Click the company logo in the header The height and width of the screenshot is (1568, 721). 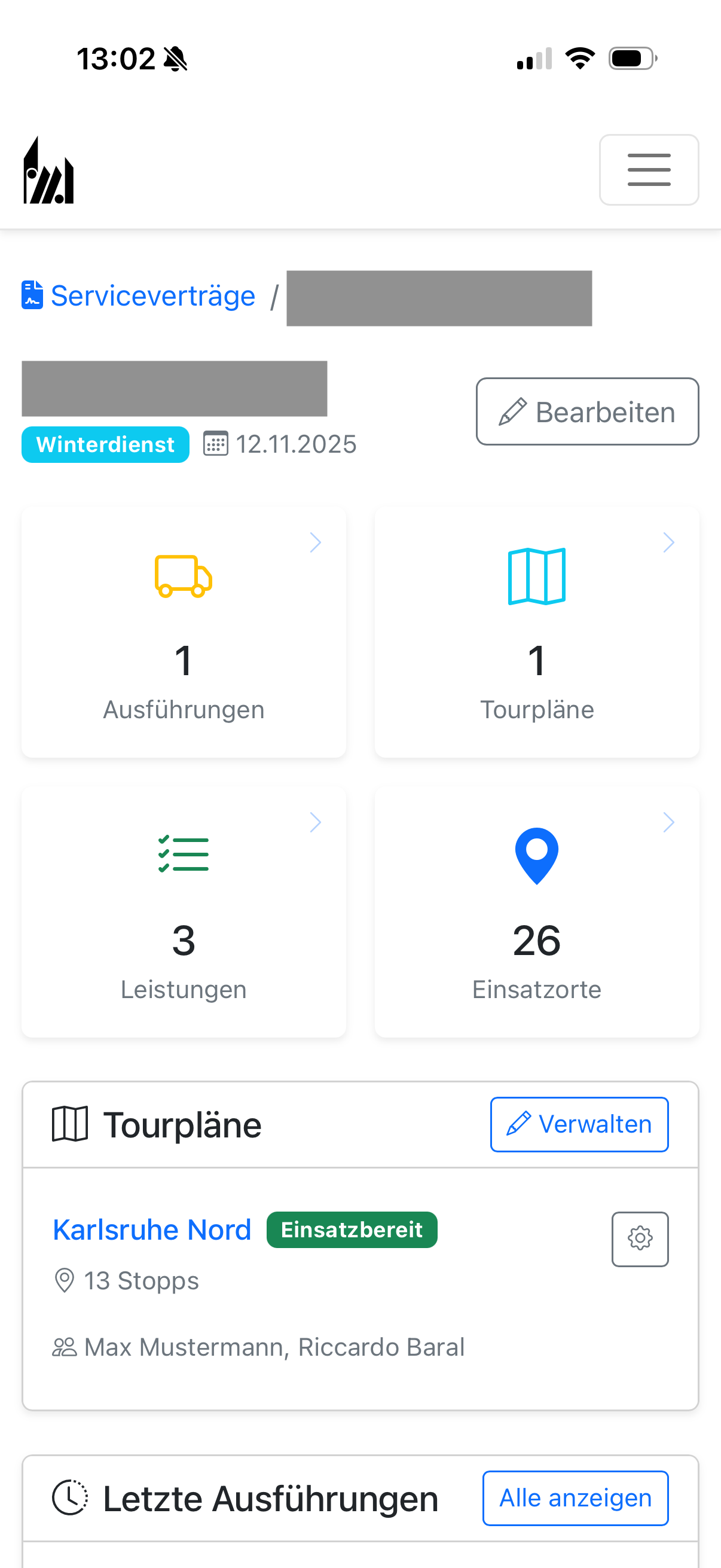pyautogui.click(x=48, y=170)
